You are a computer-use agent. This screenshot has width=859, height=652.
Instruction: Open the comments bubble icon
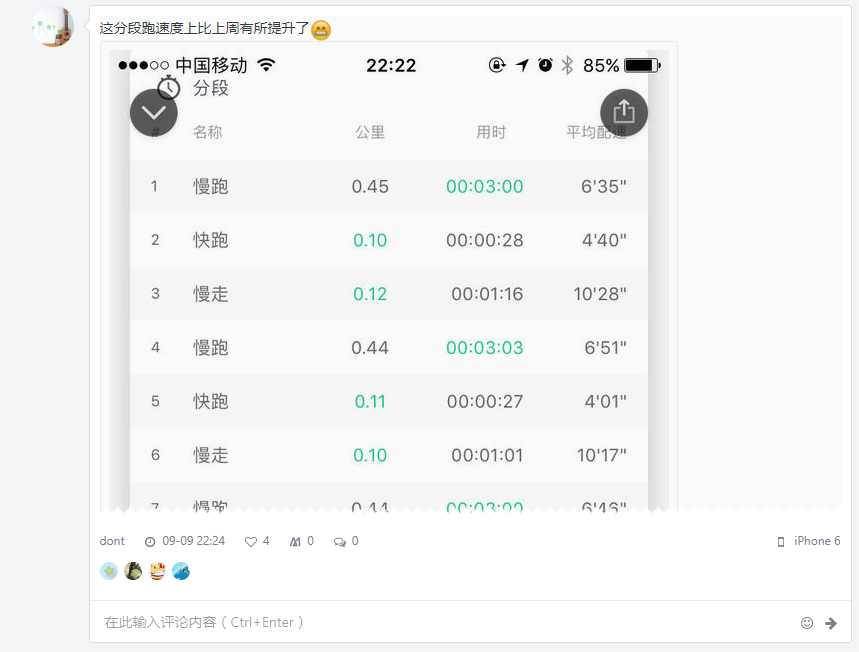click(x=340, y=541)
